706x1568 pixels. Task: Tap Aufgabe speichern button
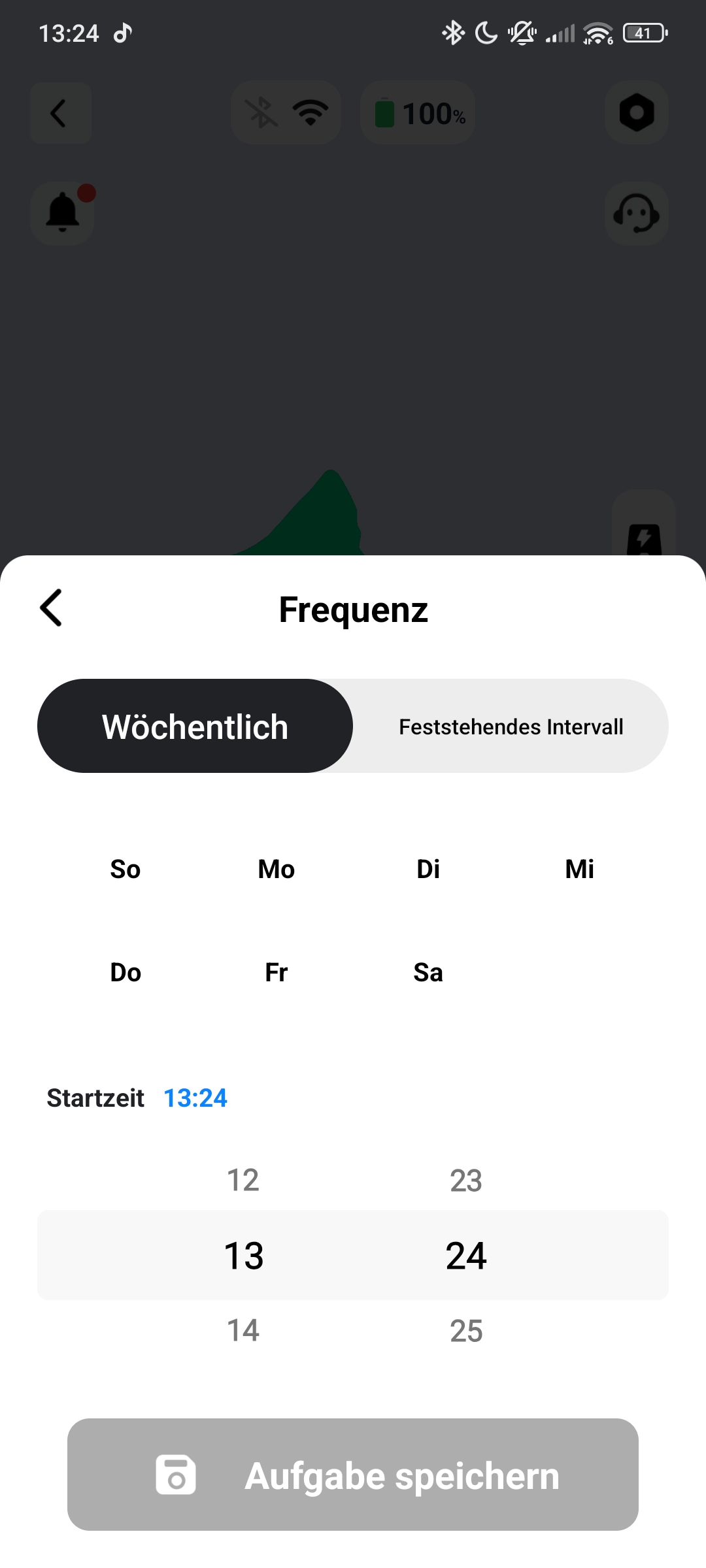pos(353,1475)
